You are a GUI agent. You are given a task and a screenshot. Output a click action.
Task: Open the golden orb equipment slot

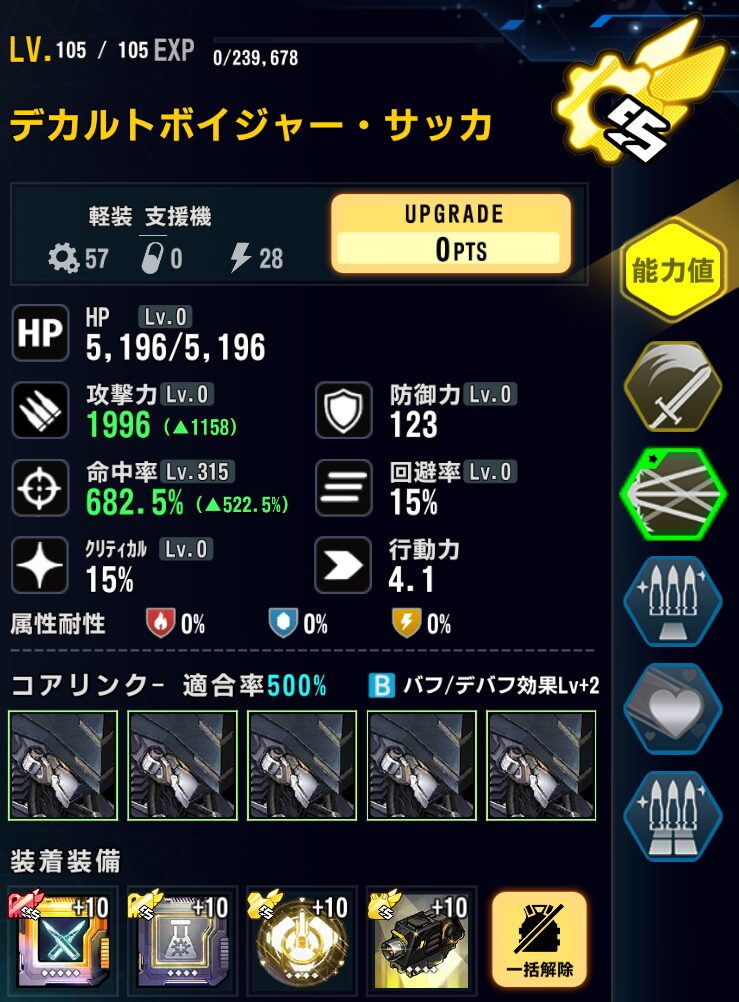(301, 942)
